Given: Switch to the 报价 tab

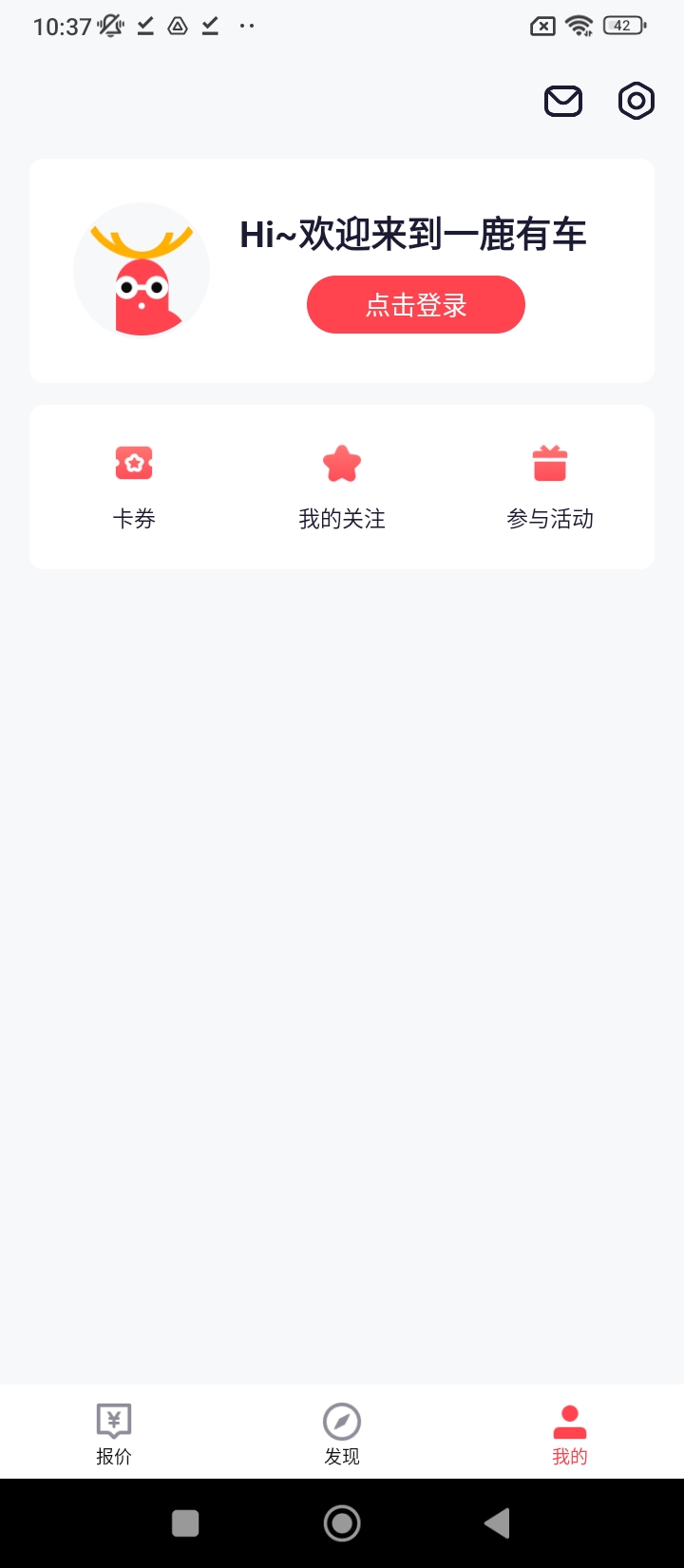Looking at the screenshot, I should 114,1434.
